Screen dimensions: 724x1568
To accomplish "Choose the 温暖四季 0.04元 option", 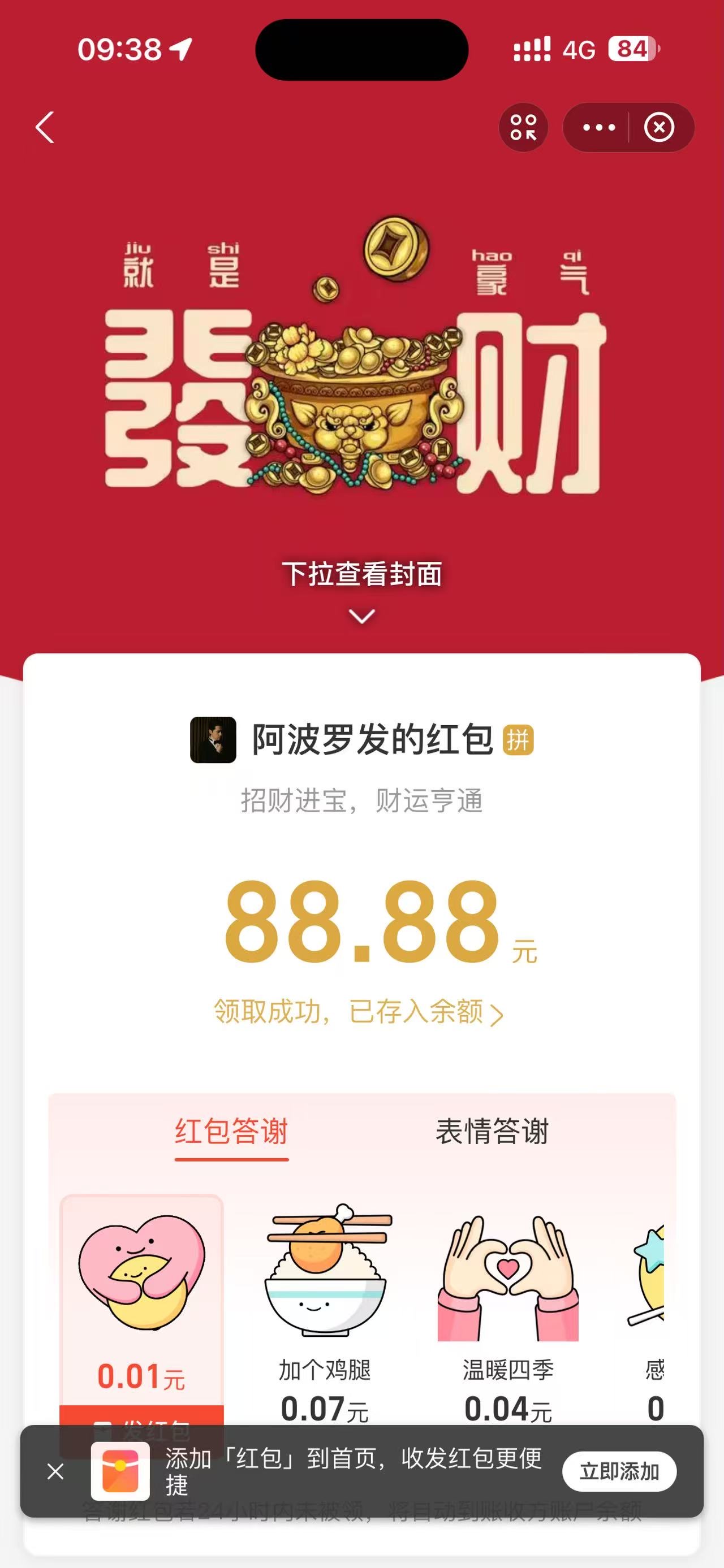I will click(x=508, y=1309).
